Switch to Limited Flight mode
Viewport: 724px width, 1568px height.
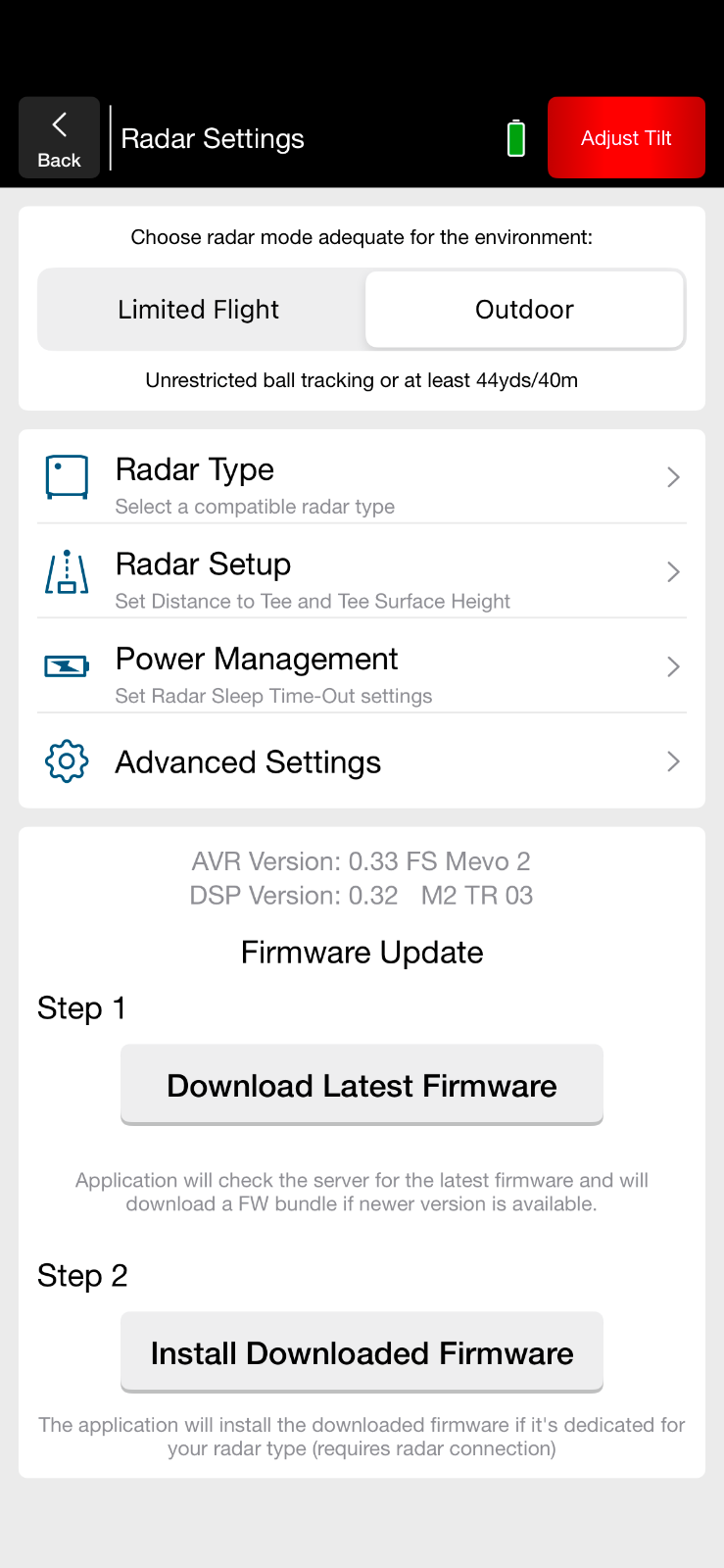199,310
